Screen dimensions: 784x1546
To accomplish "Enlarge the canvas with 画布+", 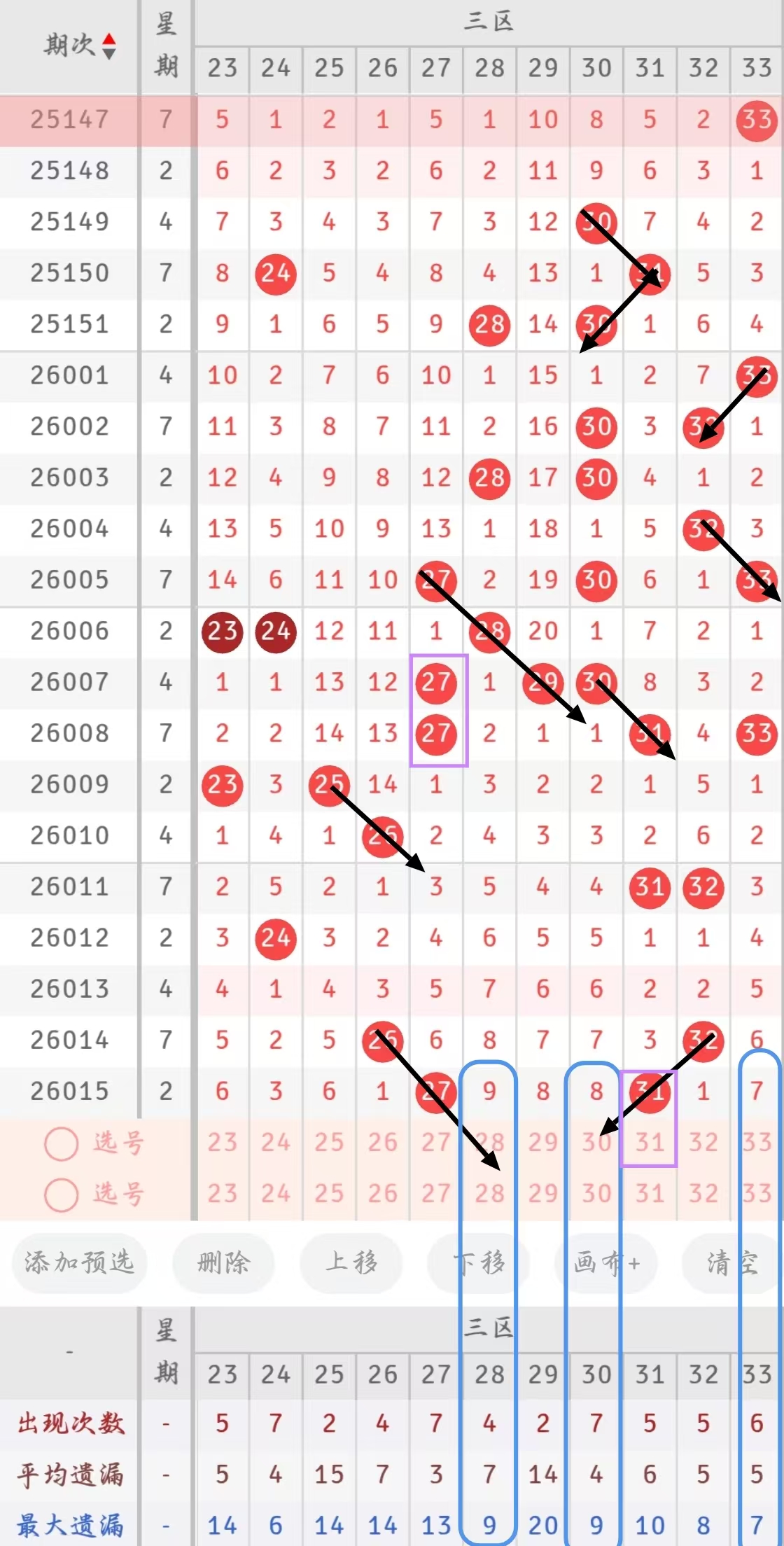I will click(606, 1262).
